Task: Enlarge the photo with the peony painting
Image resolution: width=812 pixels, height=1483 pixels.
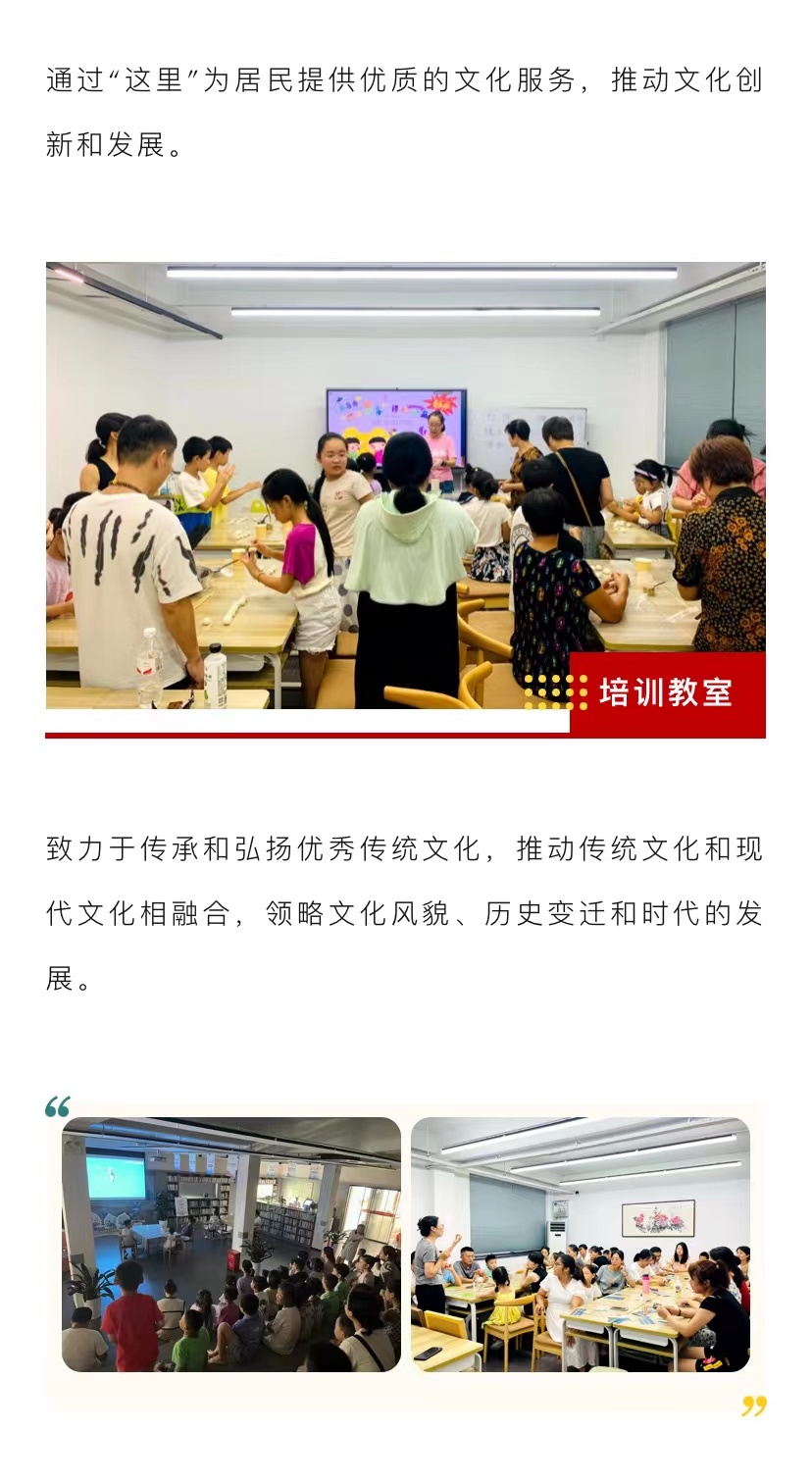Action: [580, 1244]
